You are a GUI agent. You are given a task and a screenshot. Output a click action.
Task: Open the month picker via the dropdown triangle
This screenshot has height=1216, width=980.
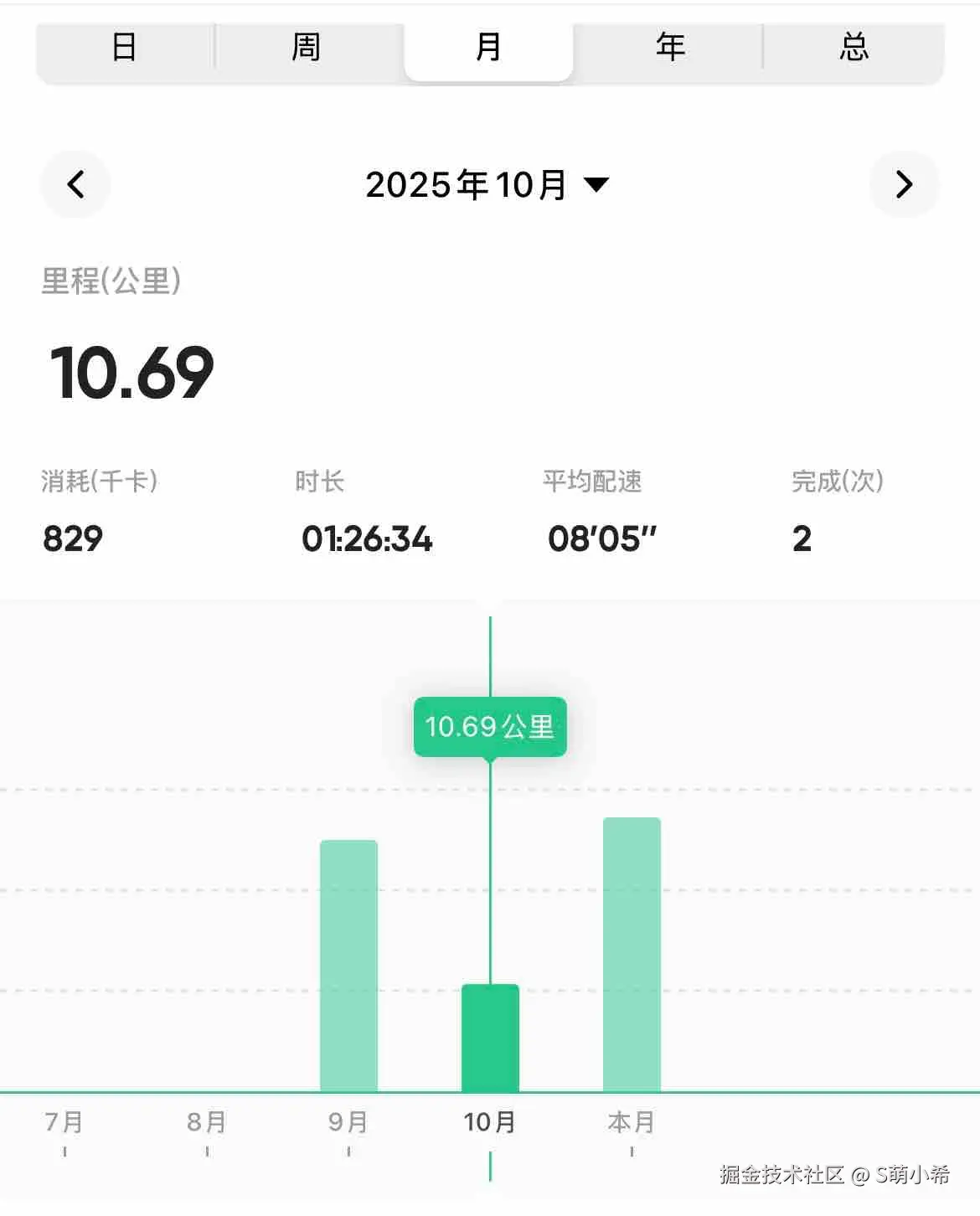596,185
